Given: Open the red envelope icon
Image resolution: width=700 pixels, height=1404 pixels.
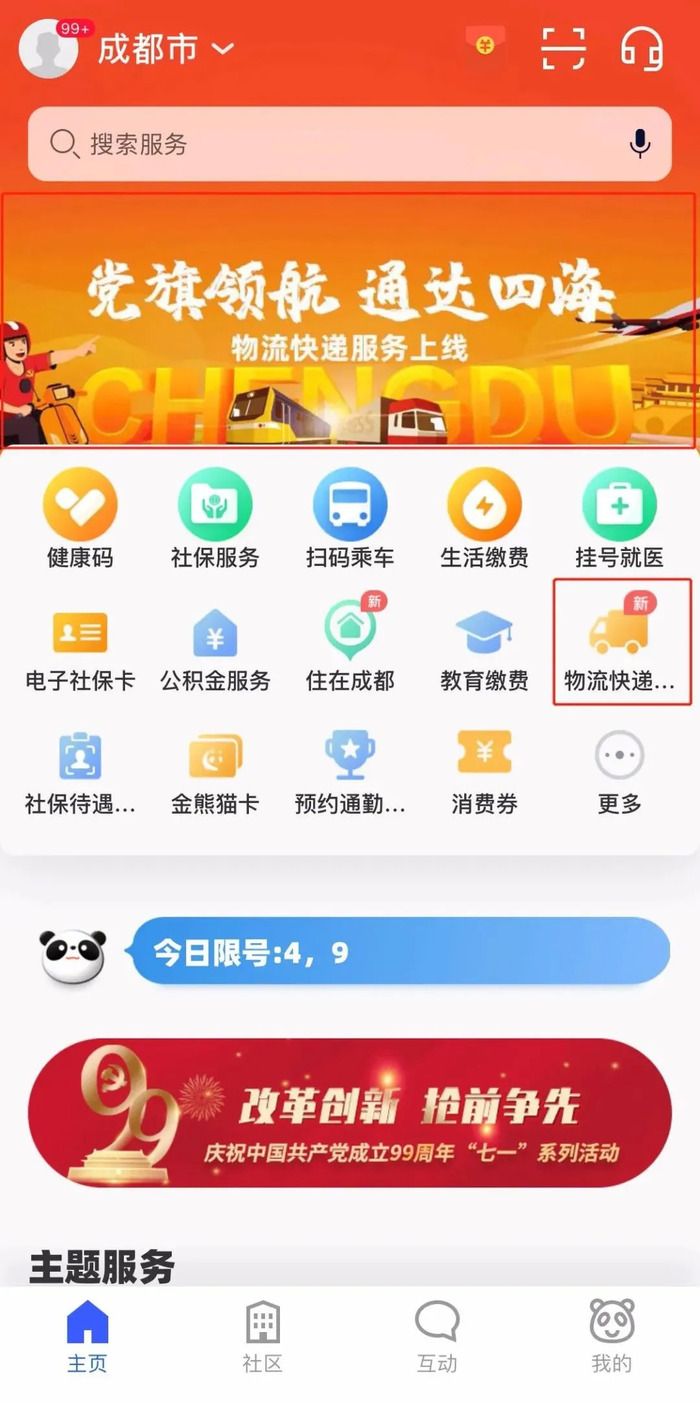Looking at the screenshot, I should [x=485, y=45].
